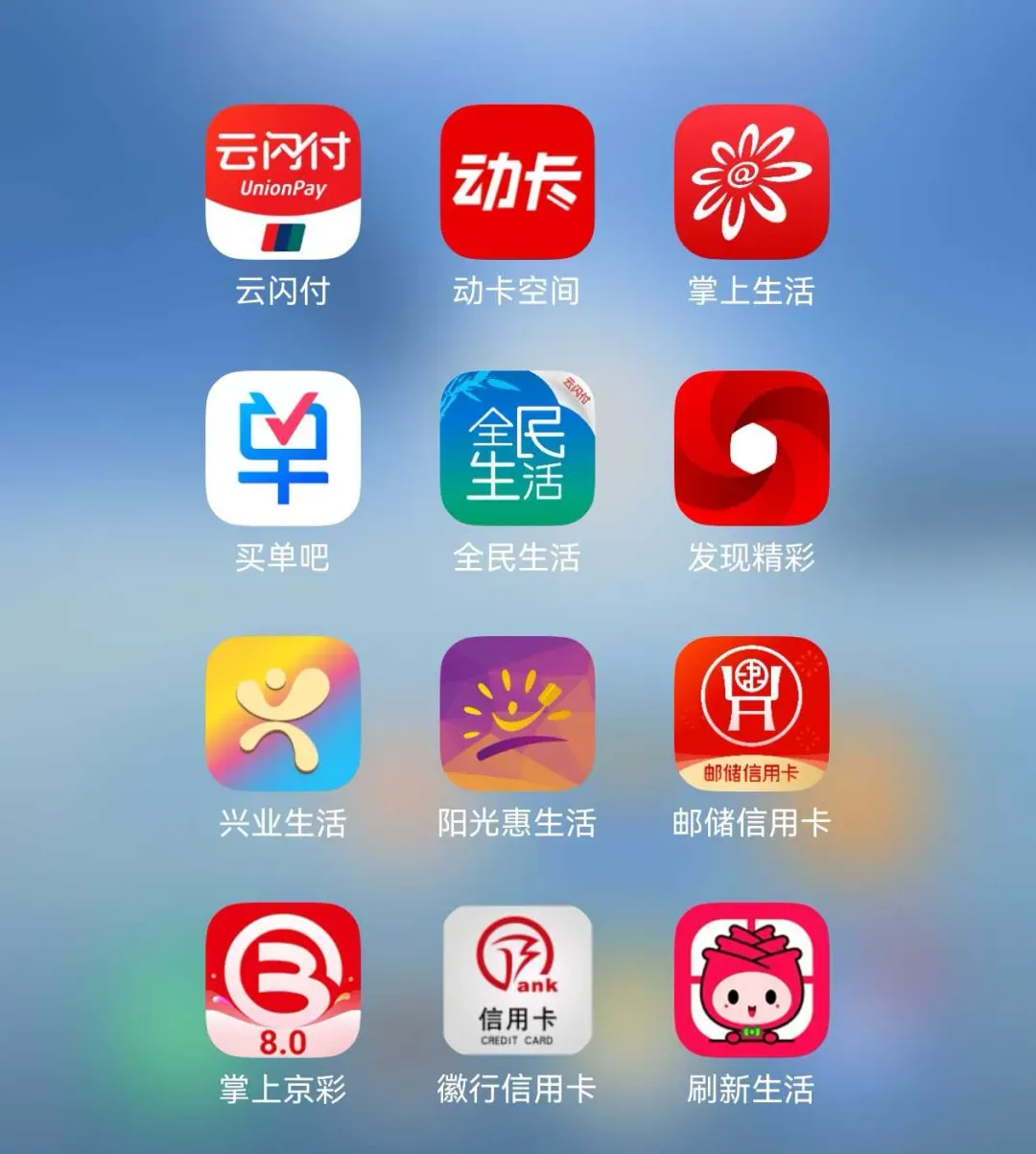Launch 阳光惠生活 app
This screenshot has width=1036, height=1154.
pyautogui.click(x=517, y=714)
